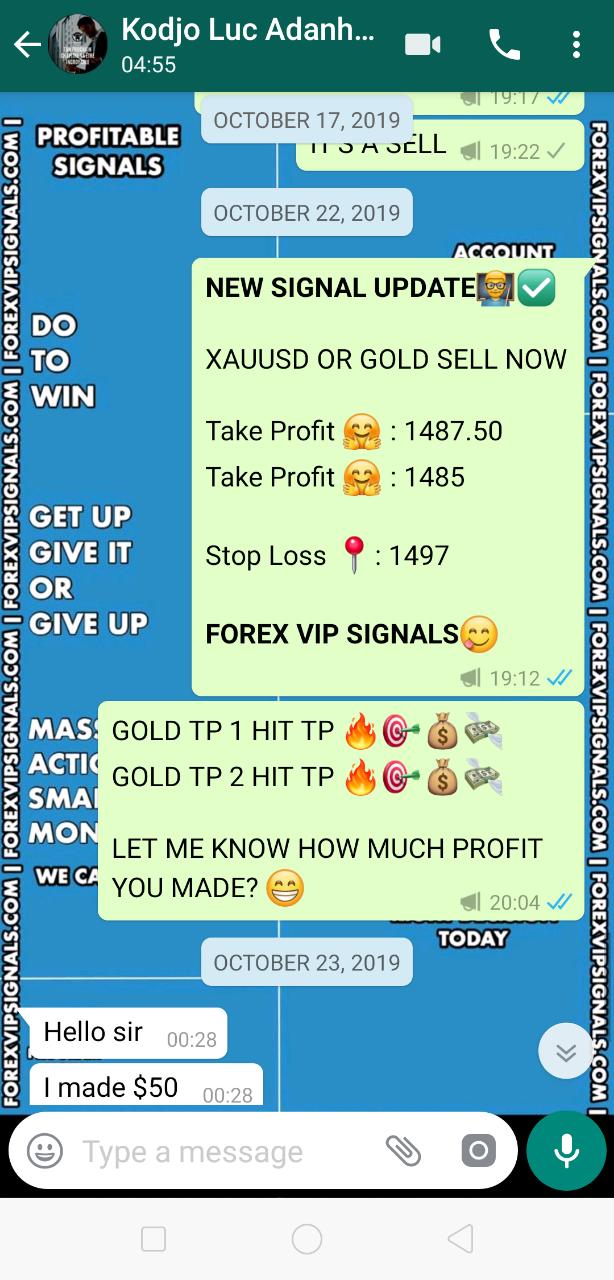
Task: Attach a file with the paperclip
Action: click(x=404, y=1151)
